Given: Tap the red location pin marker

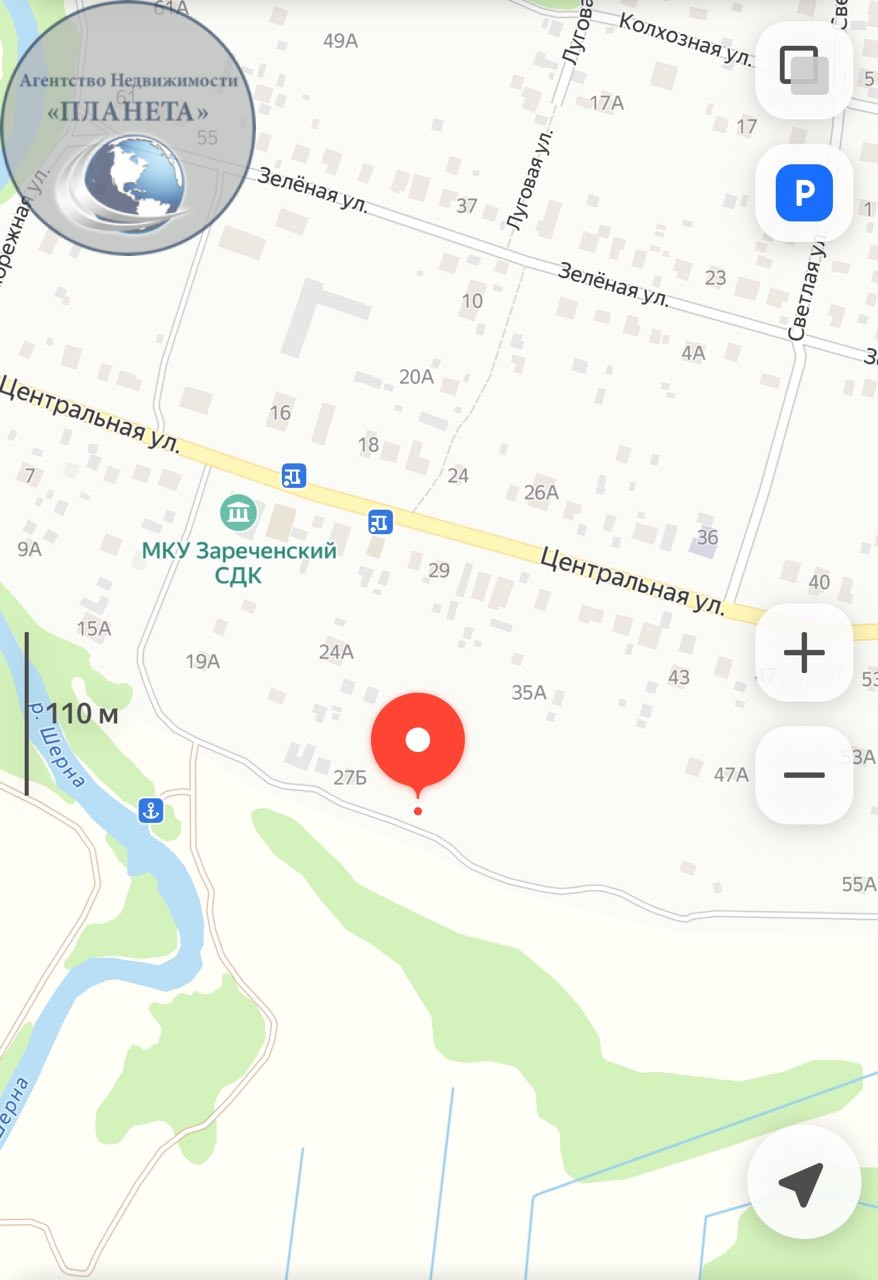Looking at the screenshot, I should point(418,741).
